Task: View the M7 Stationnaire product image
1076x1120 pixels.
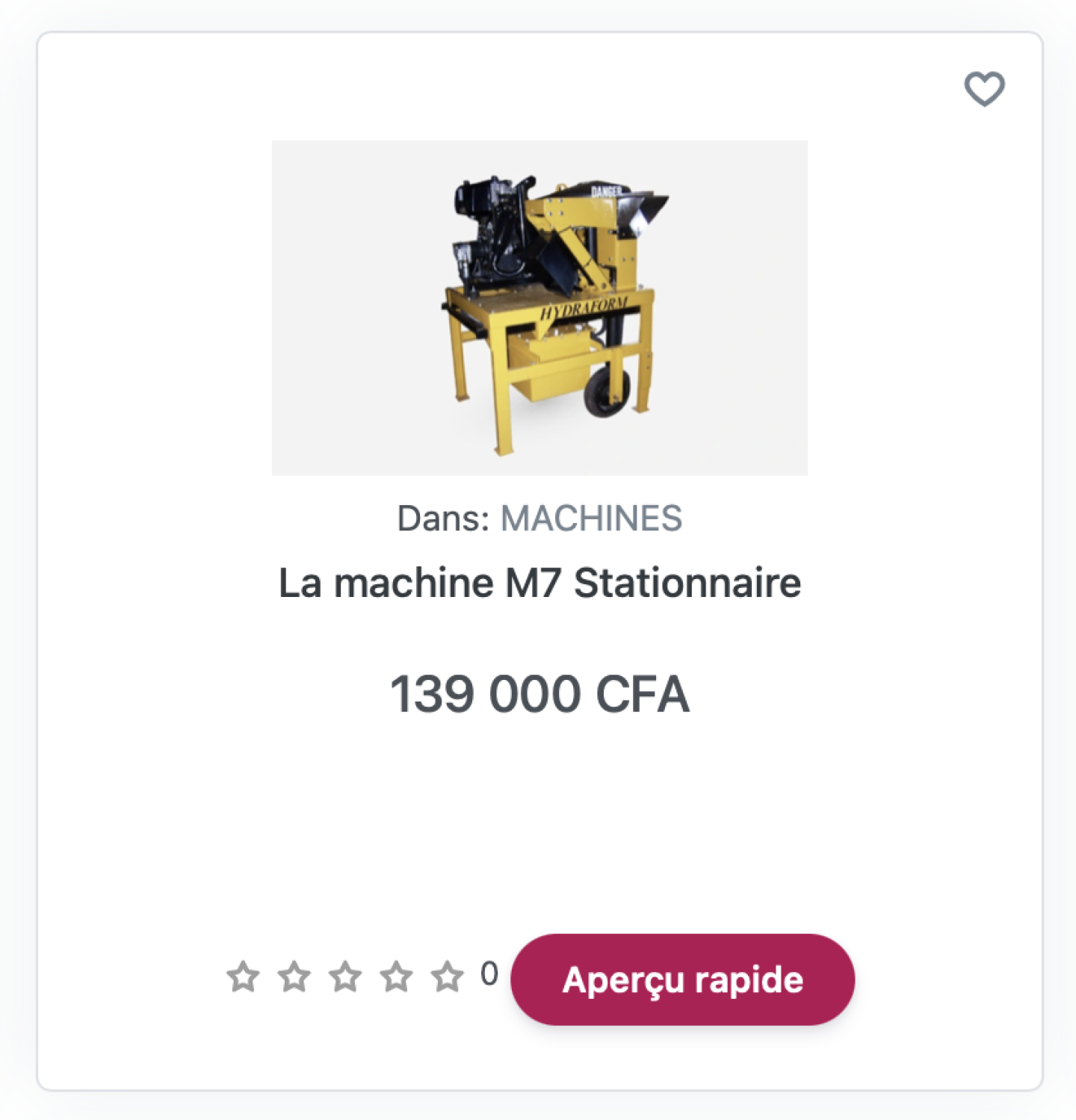Action: pyautogui.click(x=539, y=307)
